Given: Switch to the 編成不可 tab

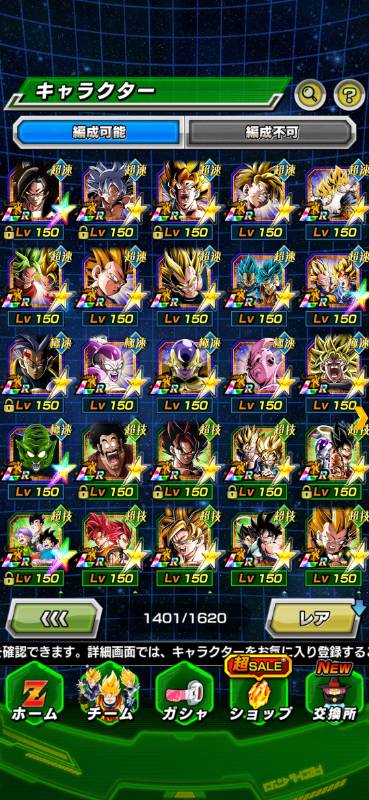Looking at the screenshot, I should pyautogui.click(x=270, y=133).
